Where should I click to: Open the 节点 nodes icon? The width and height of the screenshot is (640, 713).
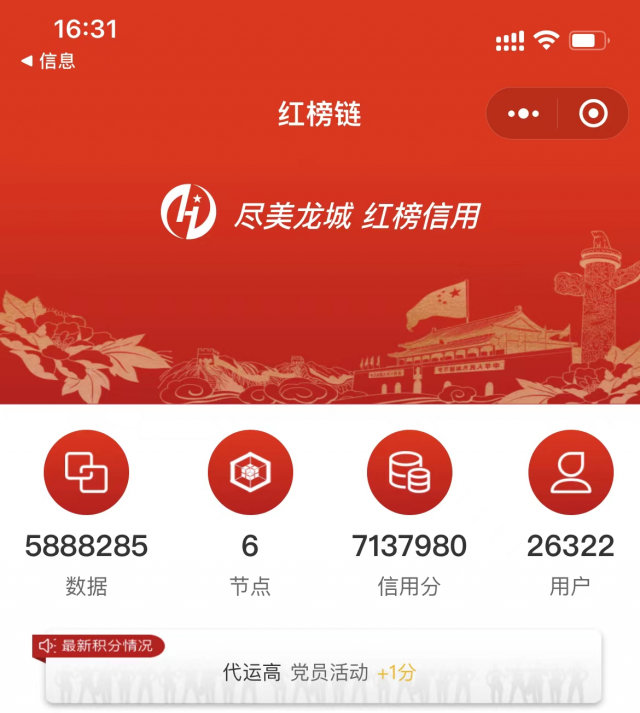coord(249,472)
